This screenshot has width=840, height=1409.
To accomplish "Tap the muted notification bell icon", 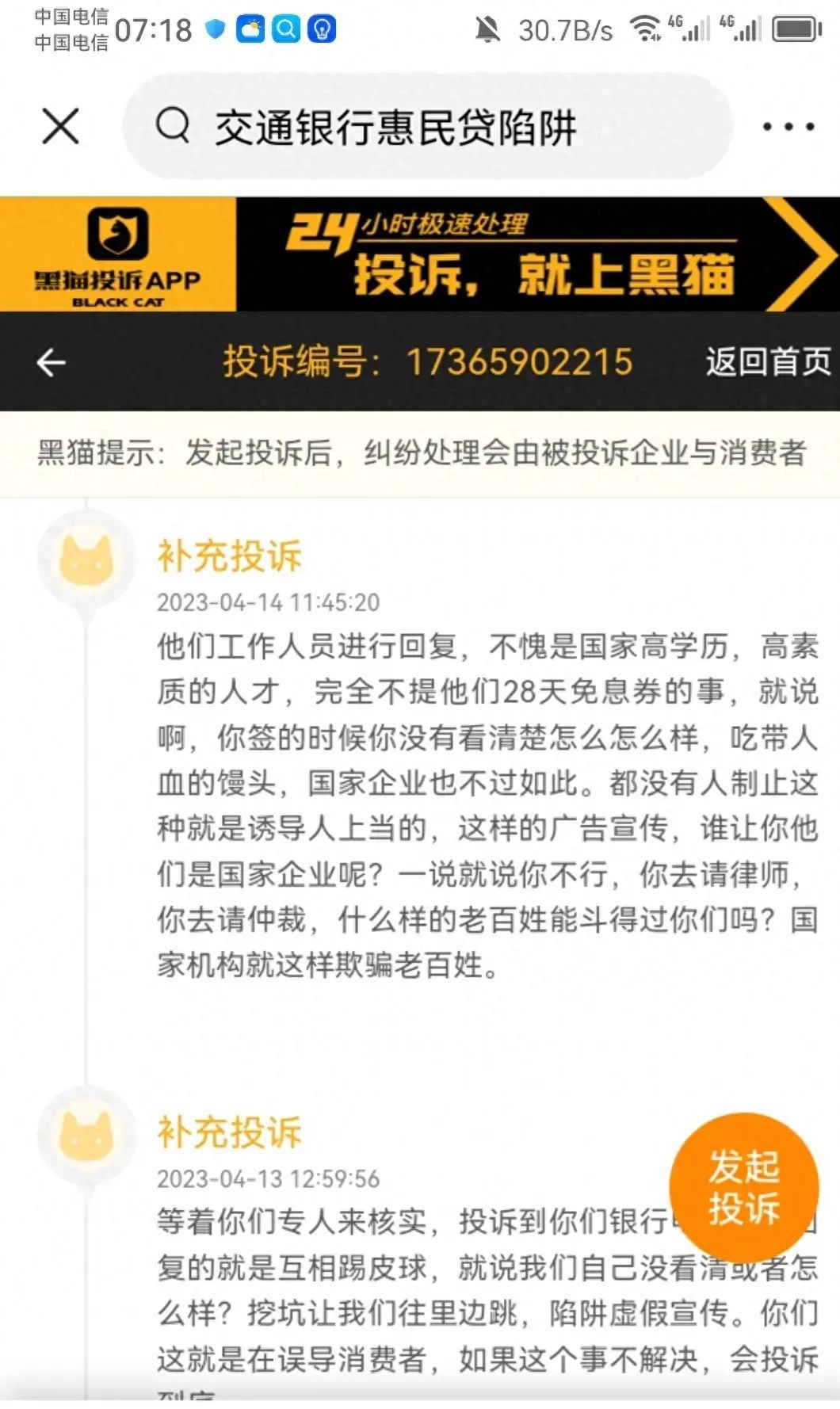I will pos(488,30).
